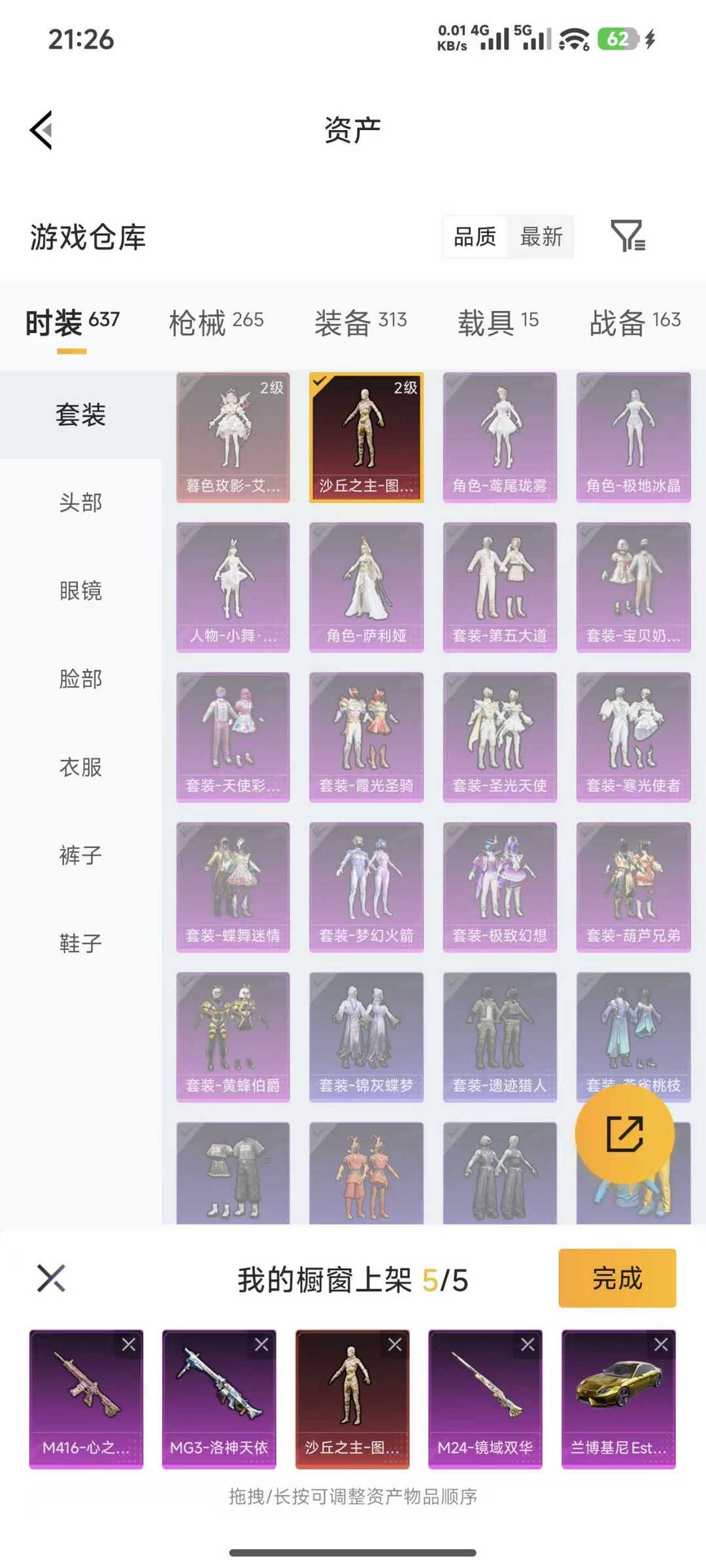Open the 衣服 subcategory

coord(80,767)
